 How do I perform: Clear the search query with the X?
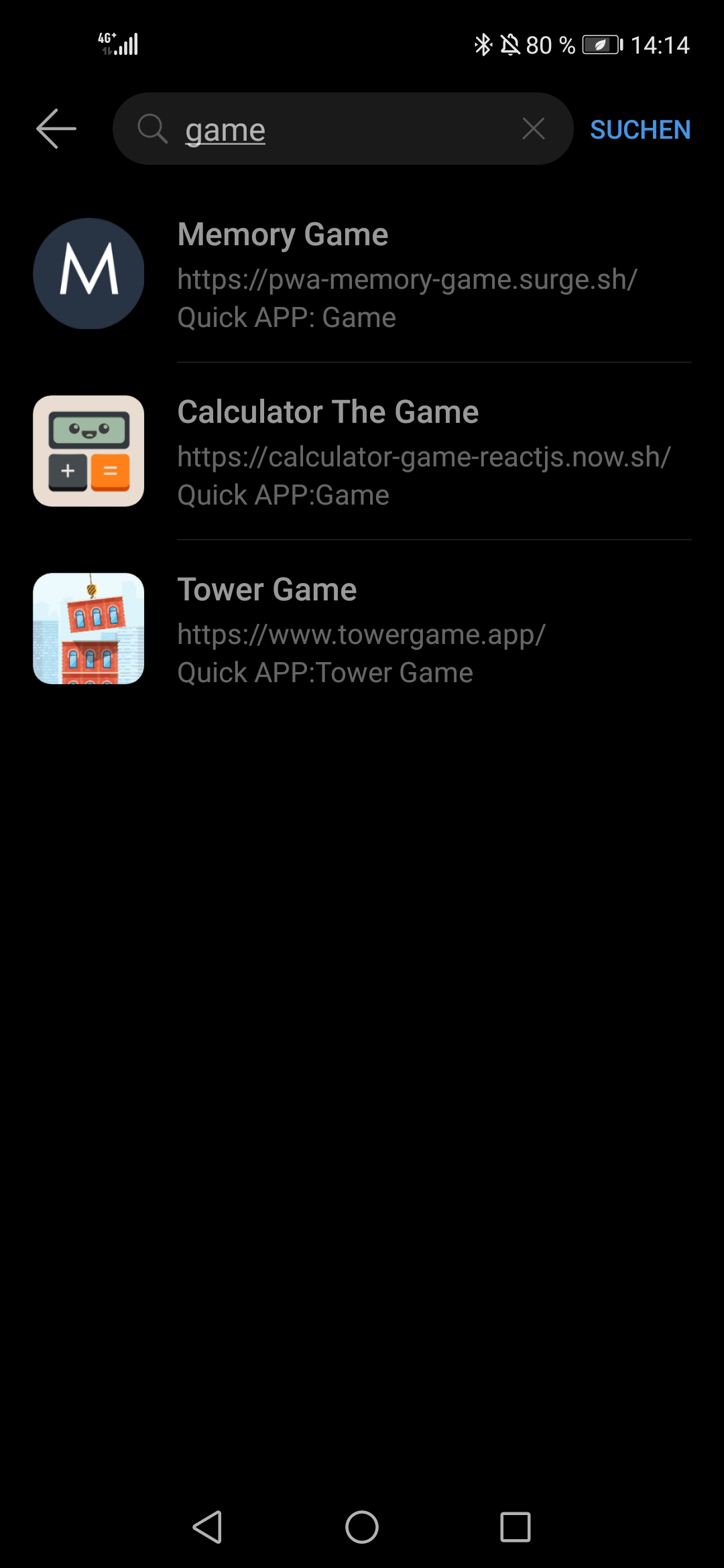pos(533,129)
